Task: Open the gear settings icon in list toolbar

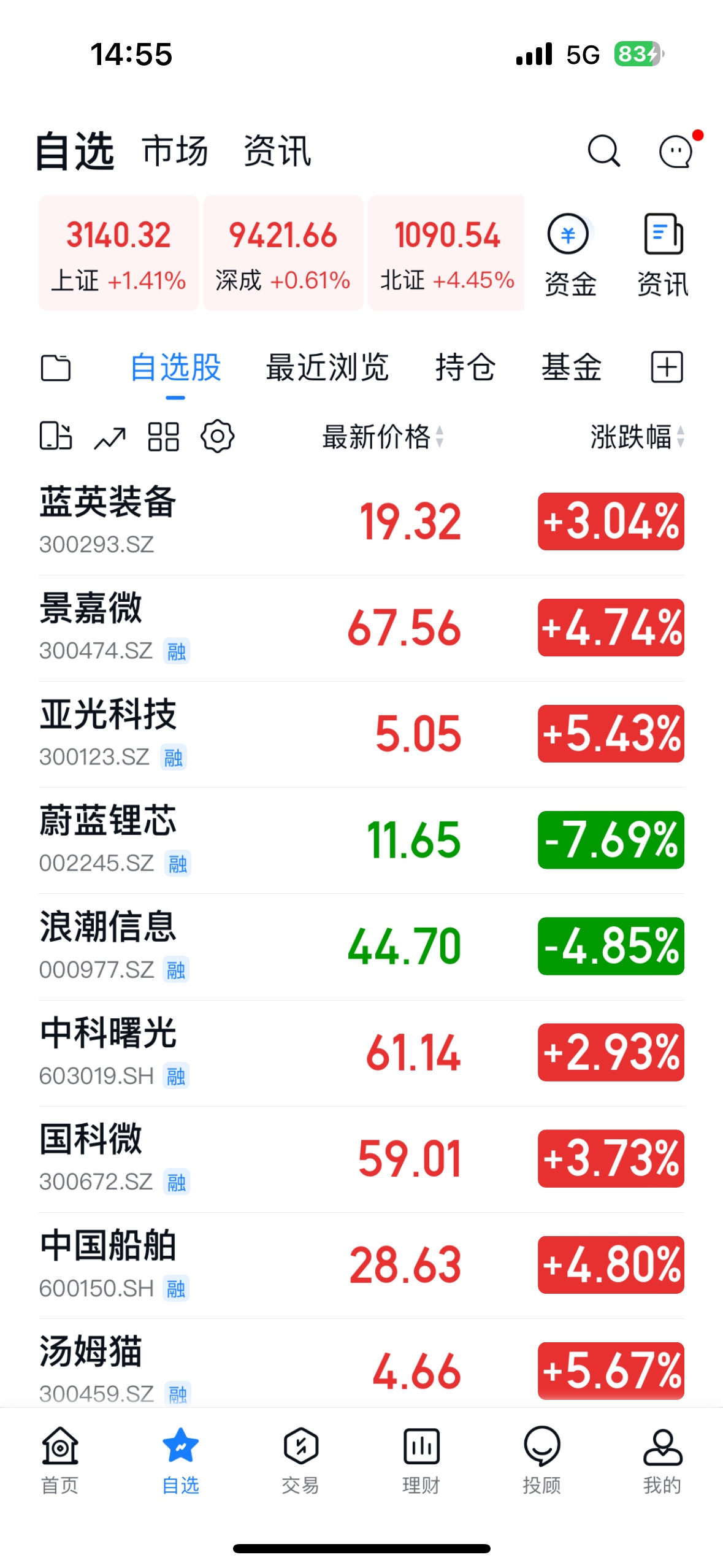Action: pos(218,437)
